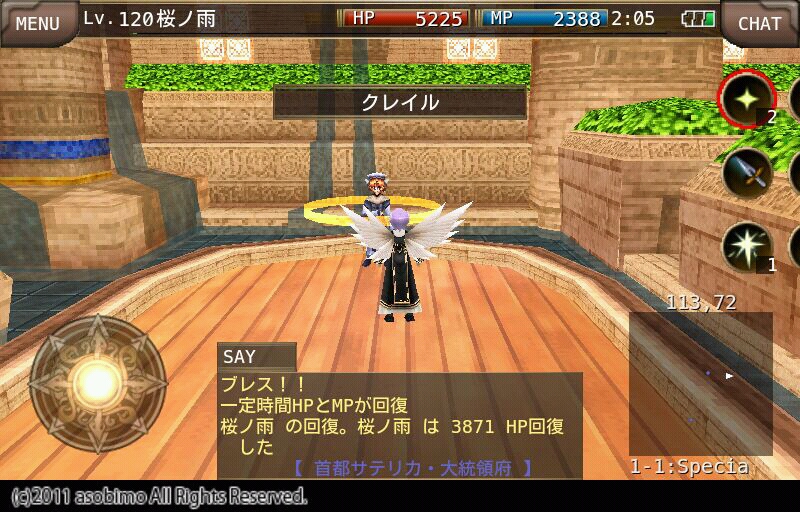This screenshot has height=512, width=800.
Task: Tap the virtual joystick pad
Action: 97,382
